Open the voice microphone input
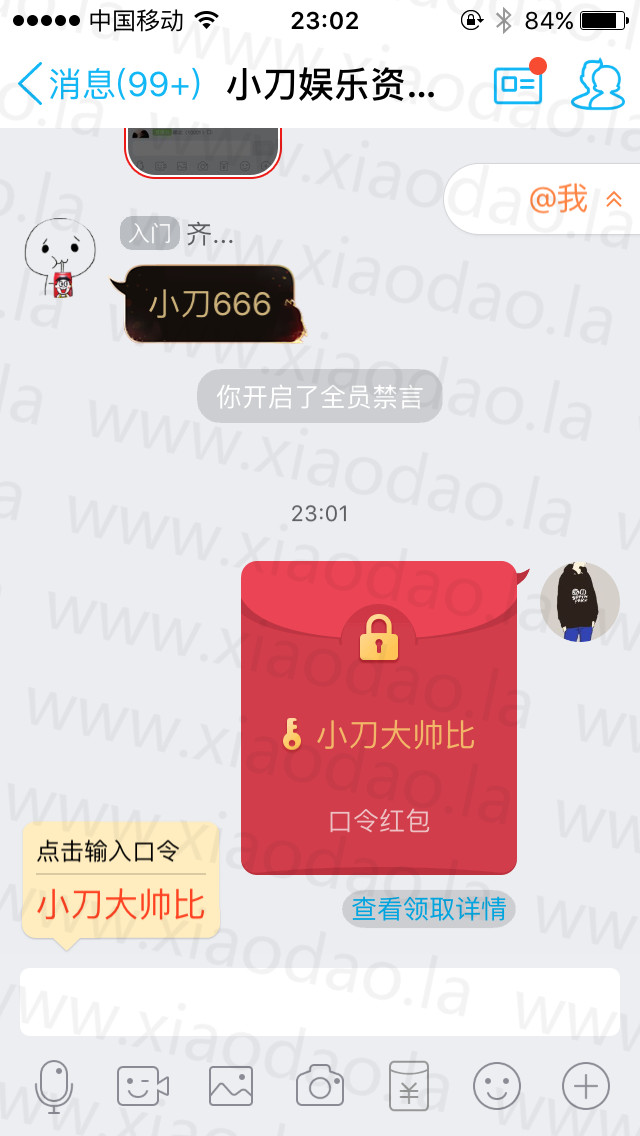The image size is (640, 1136). pyautogui.click(x=54, y=1086)
